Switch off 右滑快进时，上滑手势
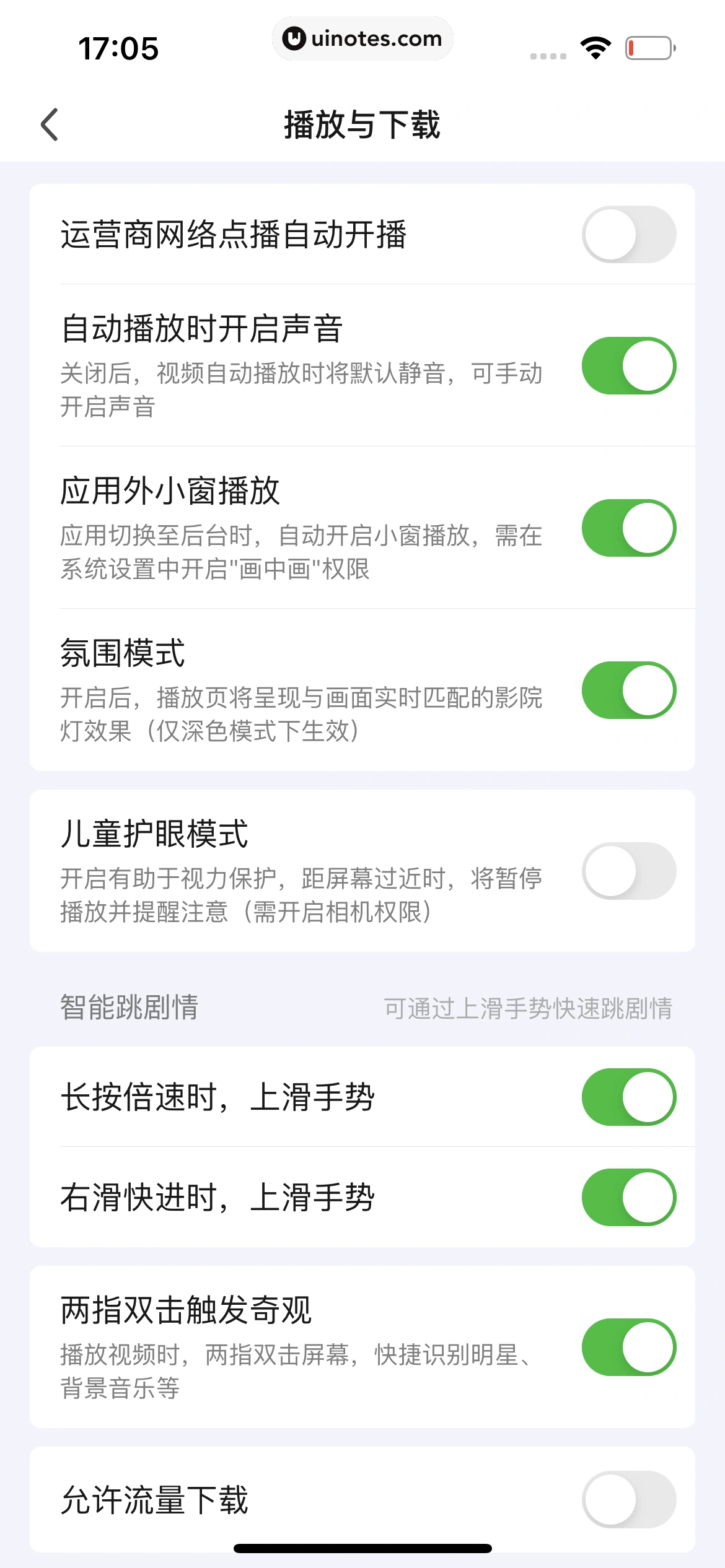725x1568 pixels. 628,1198
